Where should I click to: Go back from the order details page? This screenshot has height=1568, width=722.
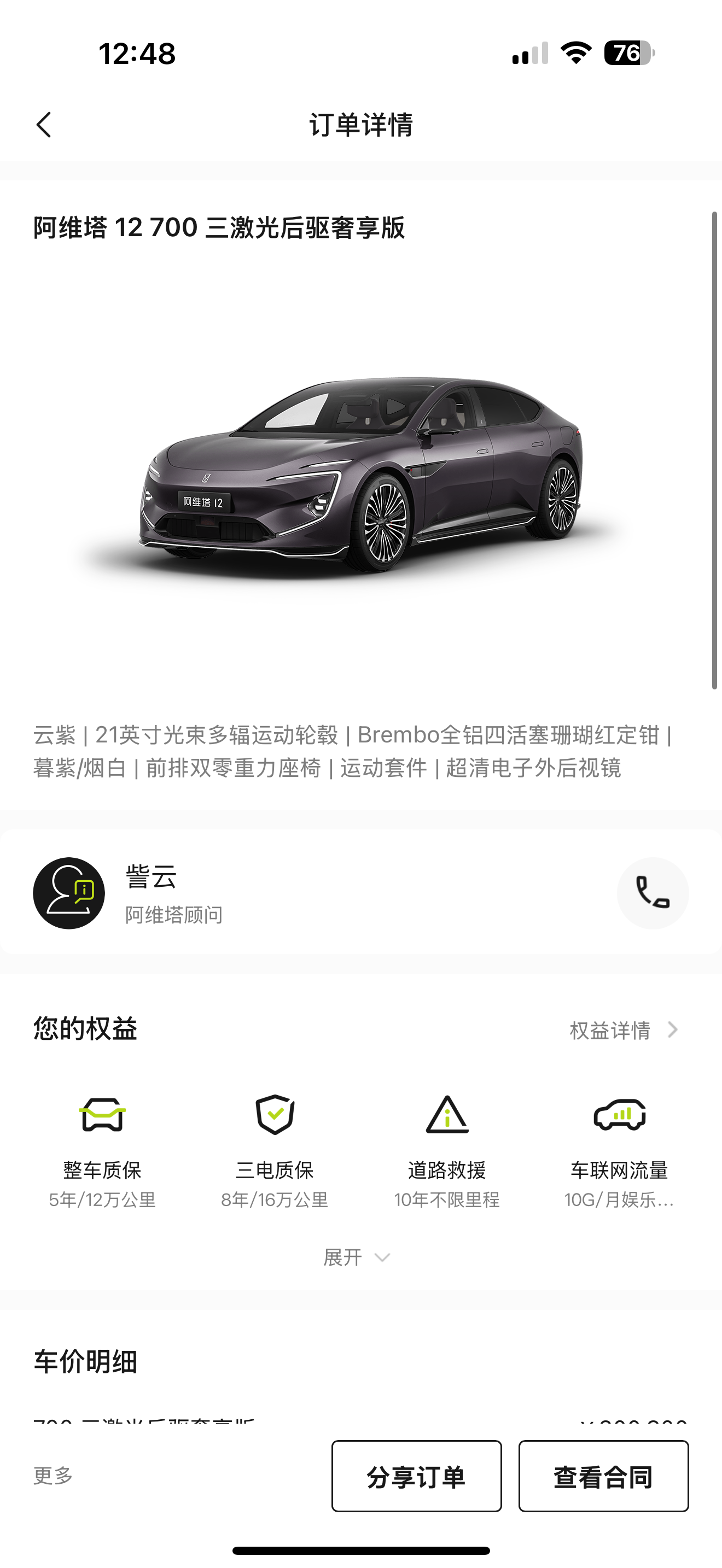44,125
